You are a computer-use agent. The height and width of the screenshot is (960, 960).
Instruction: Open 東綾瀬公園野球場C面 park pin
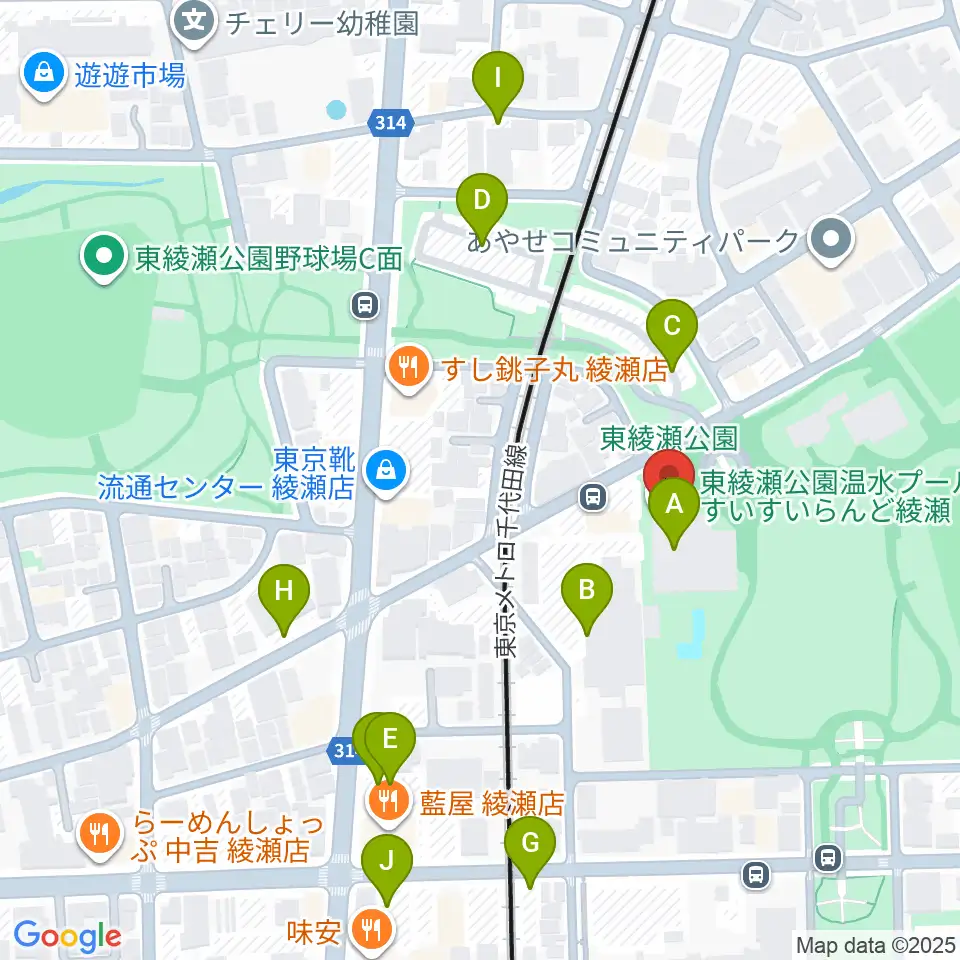(104, 258)
